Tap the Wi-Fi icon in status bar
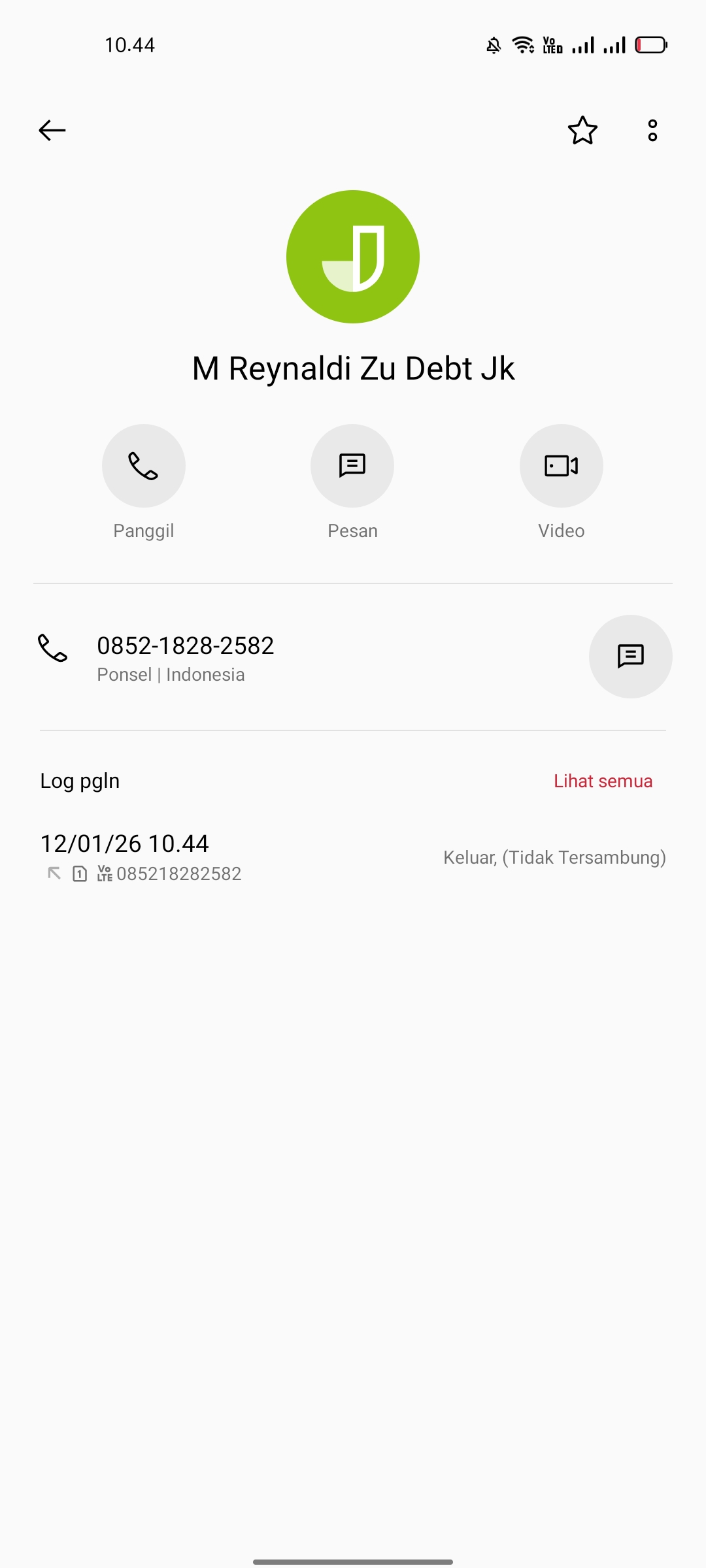Screen dimensions: 706x1568 click(x=523, y=44)
